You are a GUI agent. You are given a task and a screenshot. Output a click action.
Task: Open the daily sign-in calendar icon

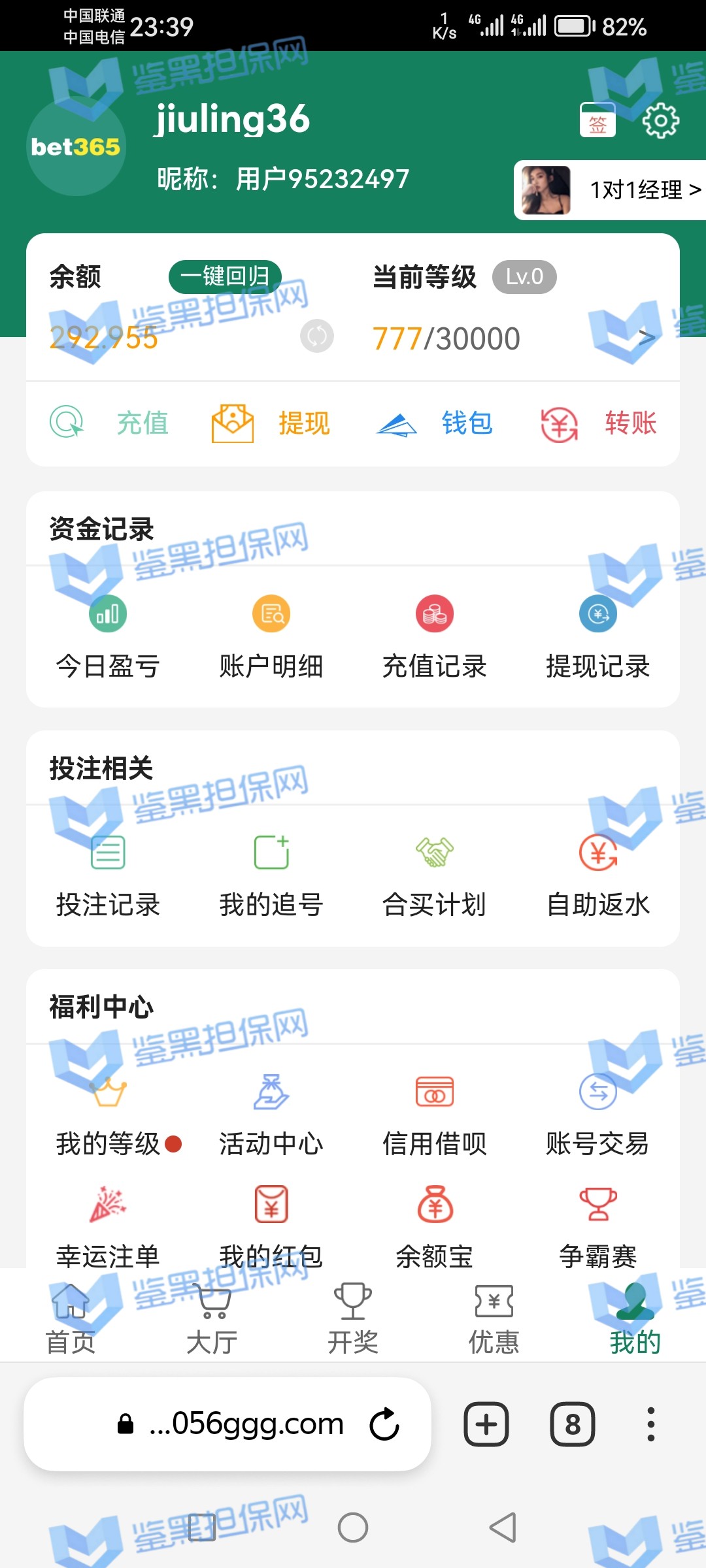tap(597, 120)
